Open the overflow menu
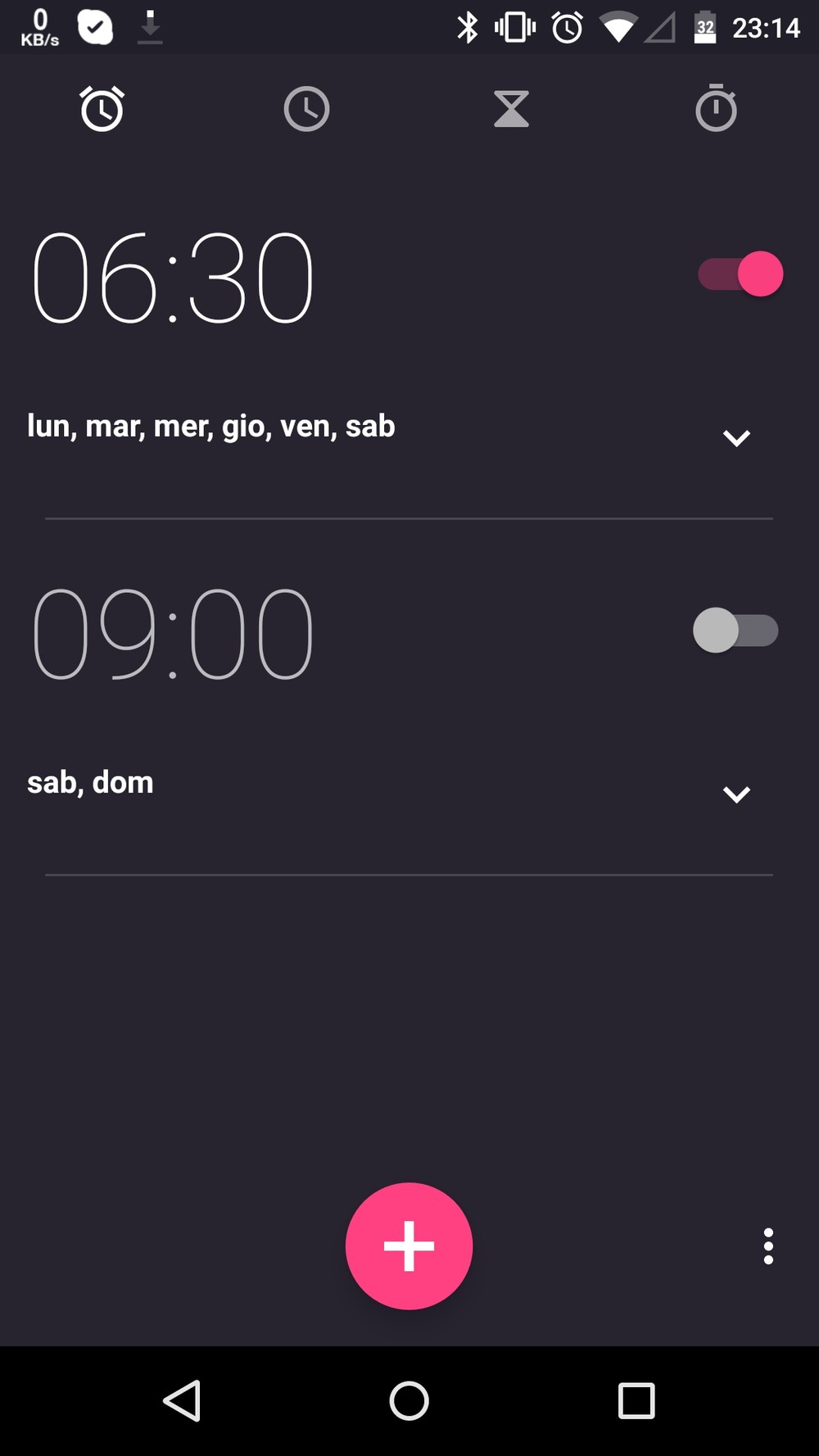The width and height of the screenshot is (819, 1456). coord(768,1246)
